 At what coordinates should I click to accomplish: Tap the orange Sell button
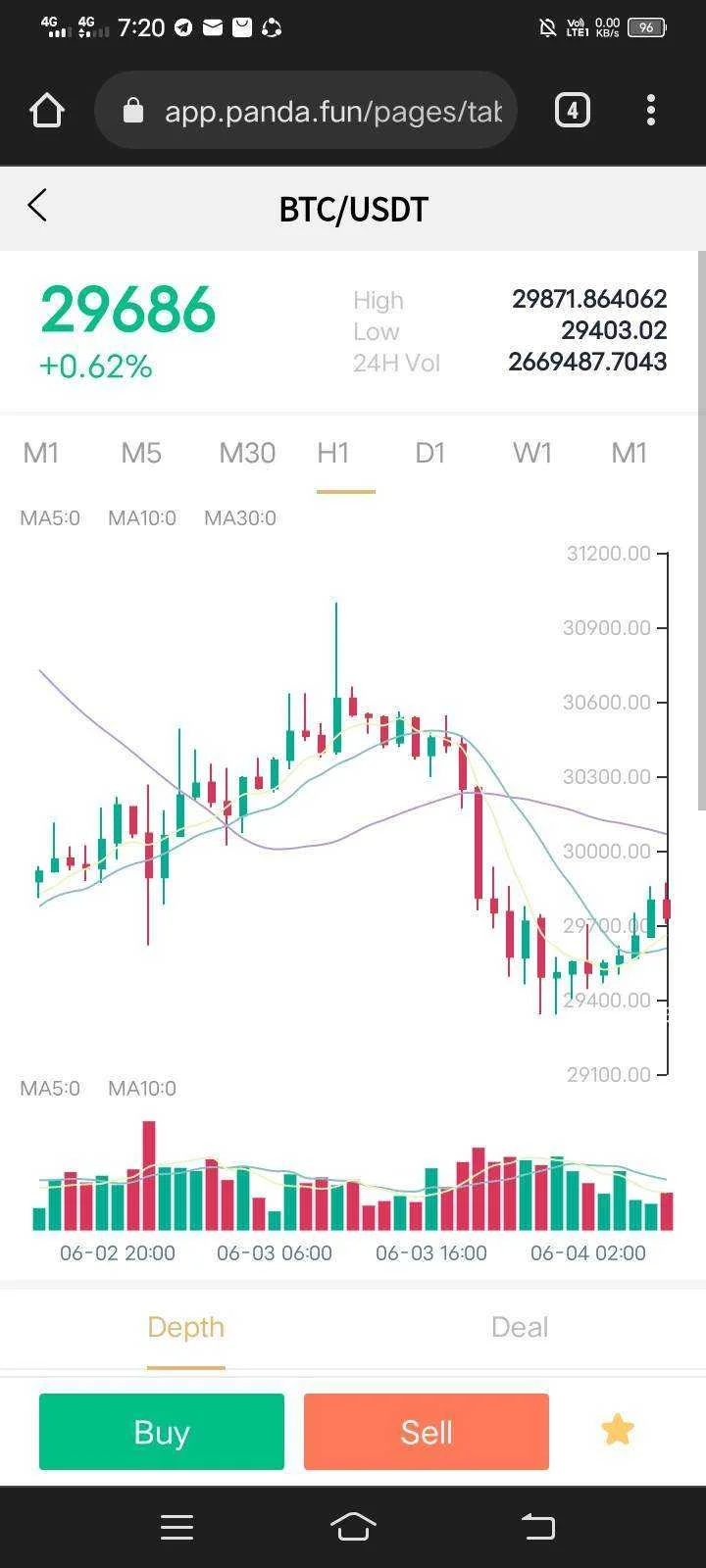[427, 1432]
